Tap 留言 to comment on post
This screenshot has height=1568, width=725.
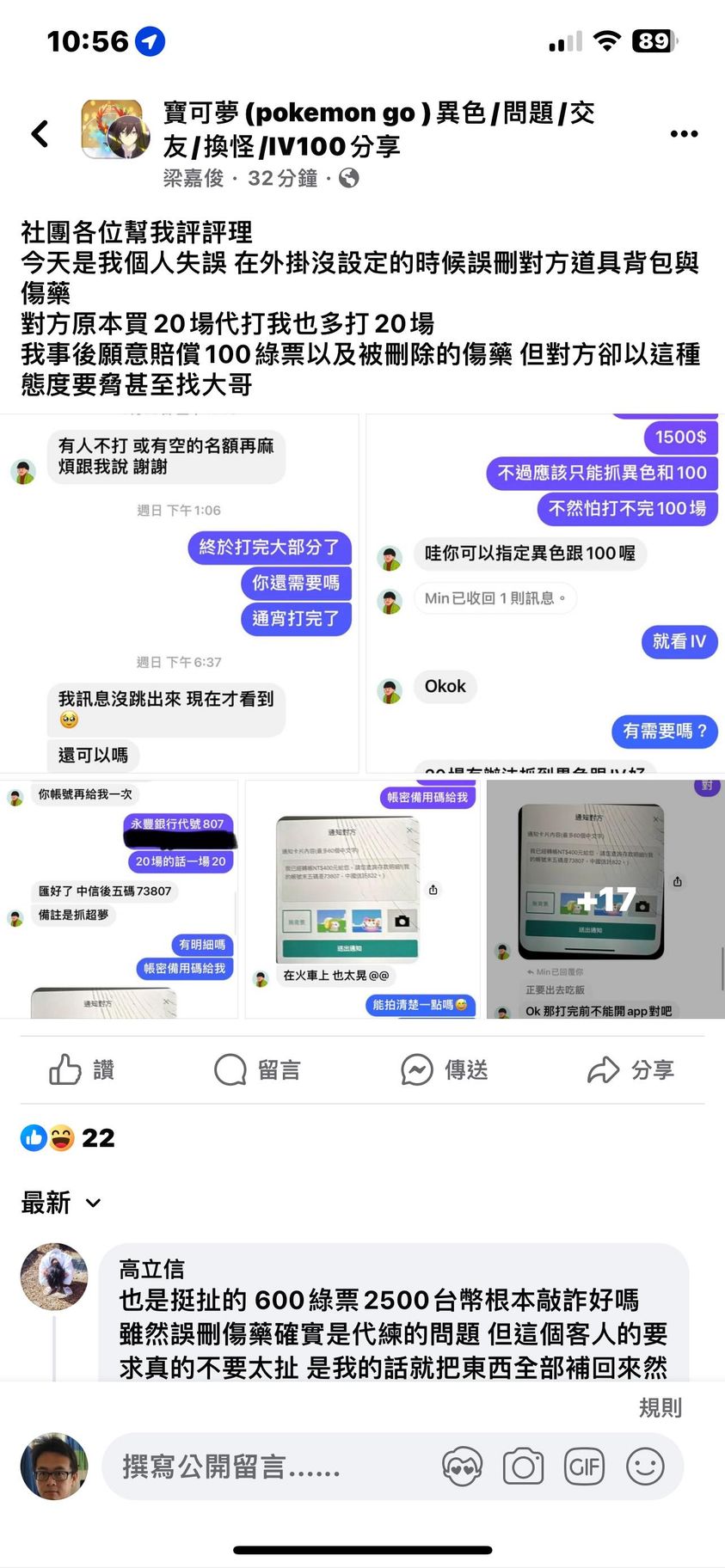[x=258, y=1069]
